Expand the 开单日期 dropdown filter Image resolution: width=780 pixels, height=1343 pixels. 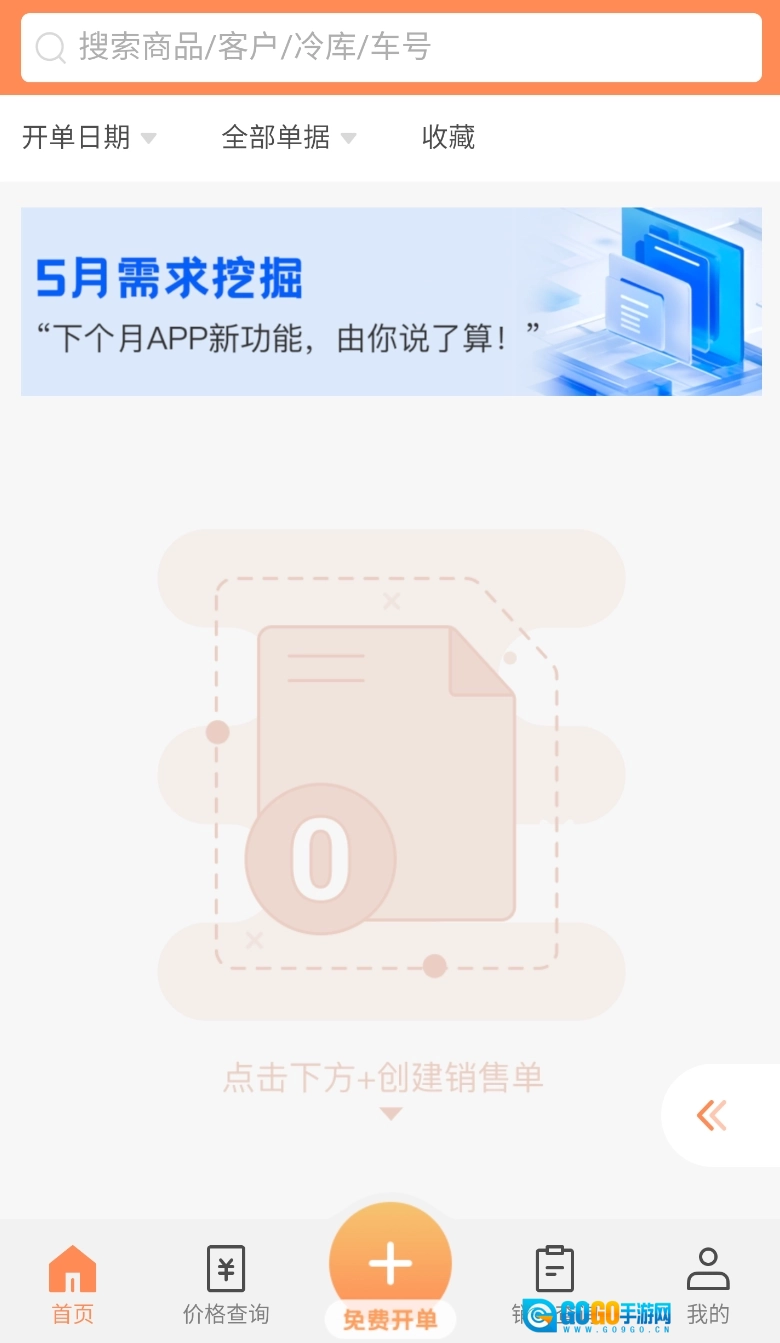coord(89,137)
